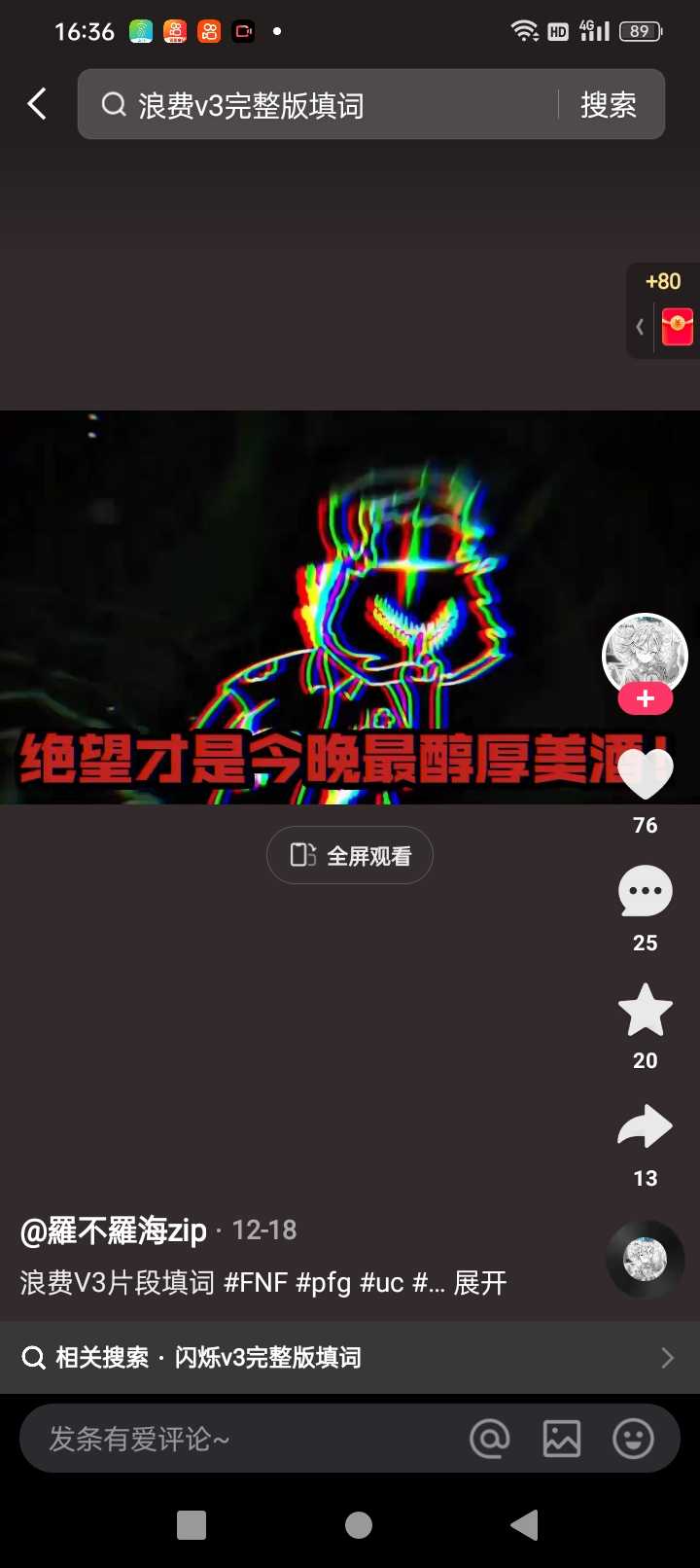700x1568 pixels.
Task: Go back using the top-left arrow
Action: pos(37,104)
